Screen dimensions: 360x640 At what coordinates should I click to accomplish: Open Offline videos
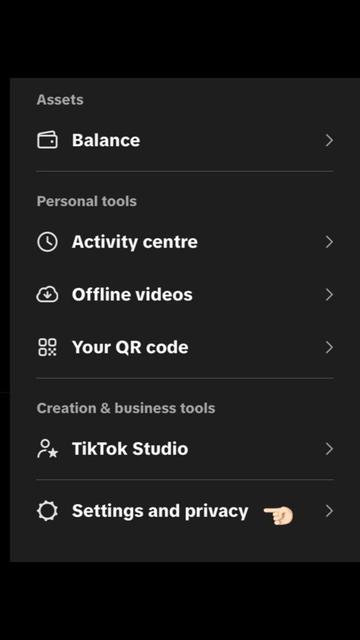click(185, 295)
